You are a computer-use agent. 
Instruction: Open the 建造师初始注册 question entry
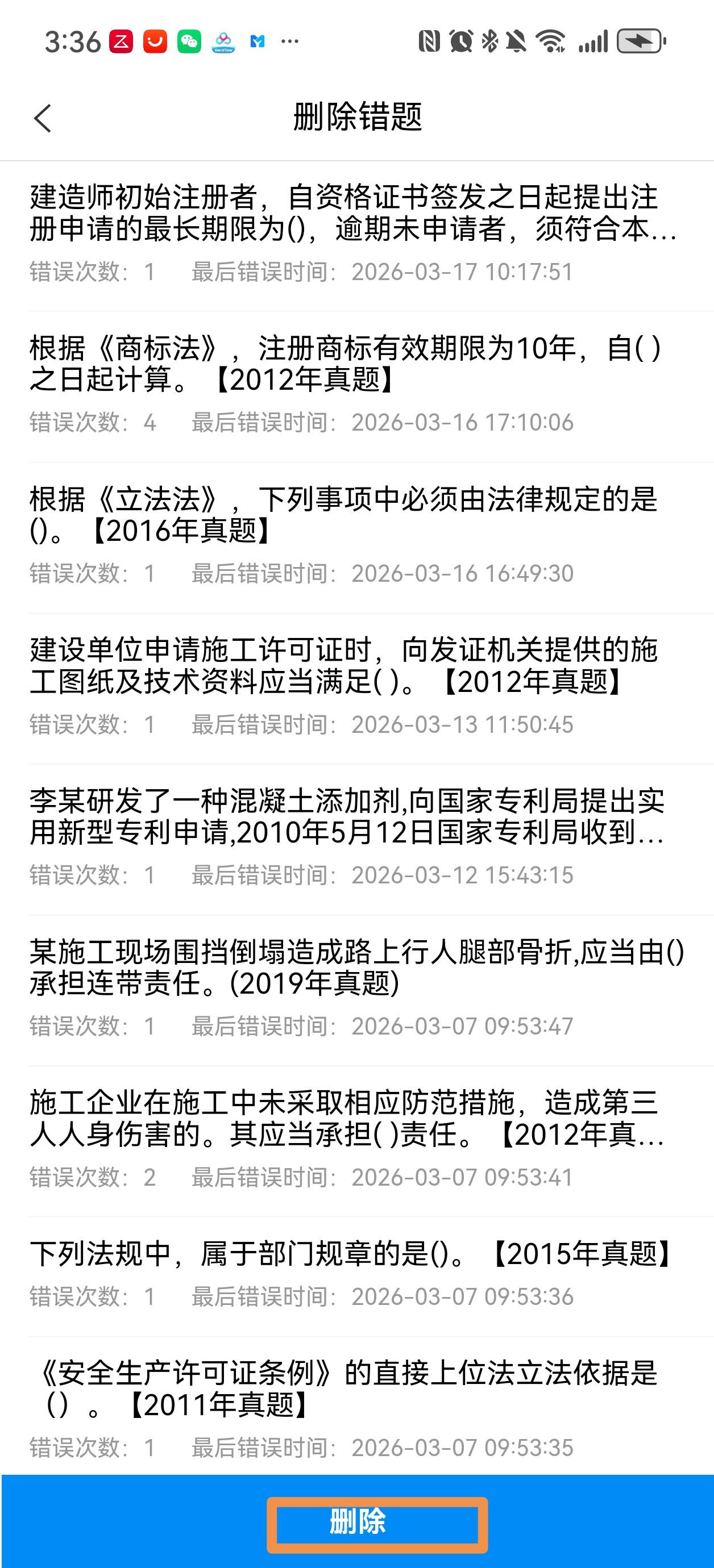357,231
